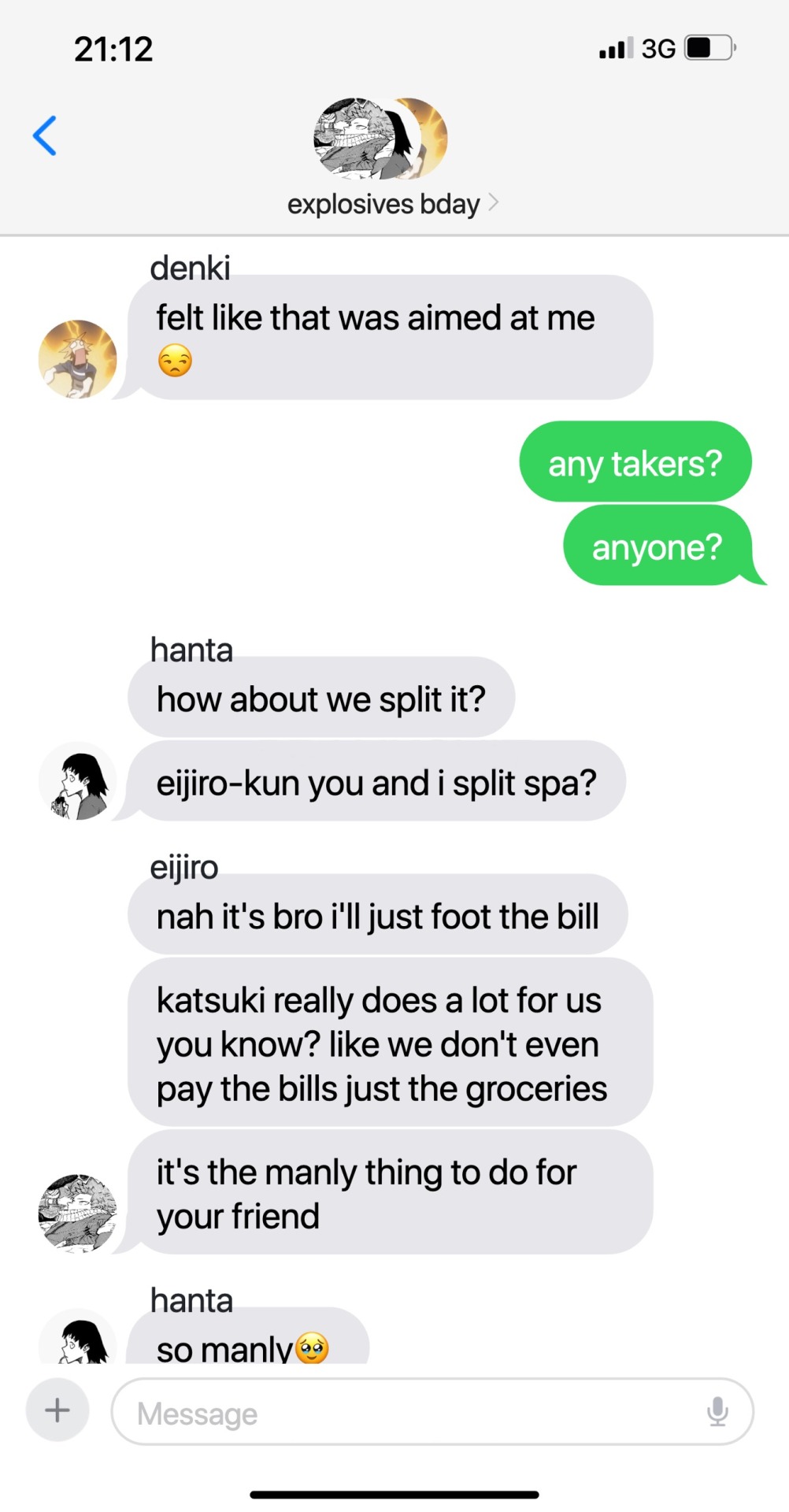
Task: Start dictation with the microphone icon
Action: (x=717, y=1411)
